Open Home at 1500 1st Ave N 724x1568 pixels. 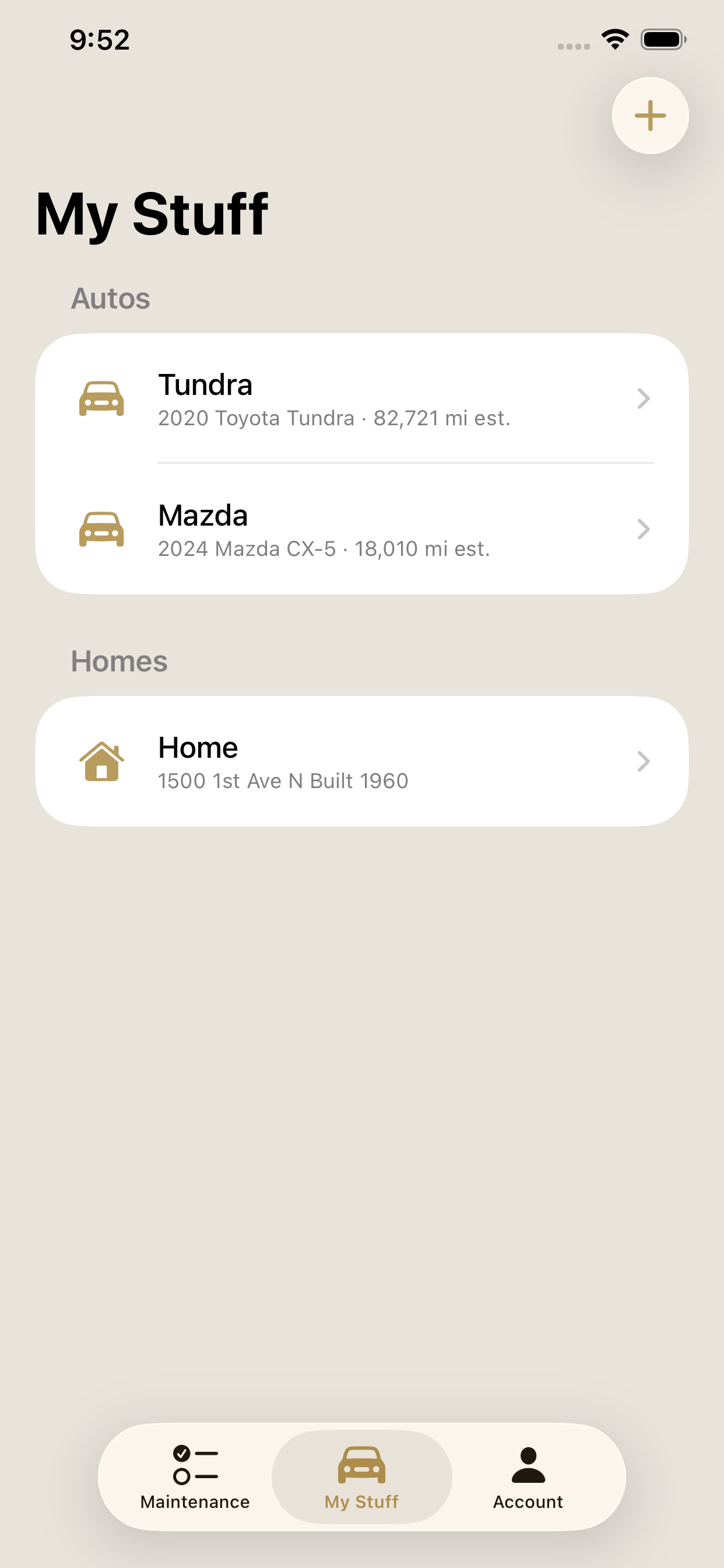point(361,761)
